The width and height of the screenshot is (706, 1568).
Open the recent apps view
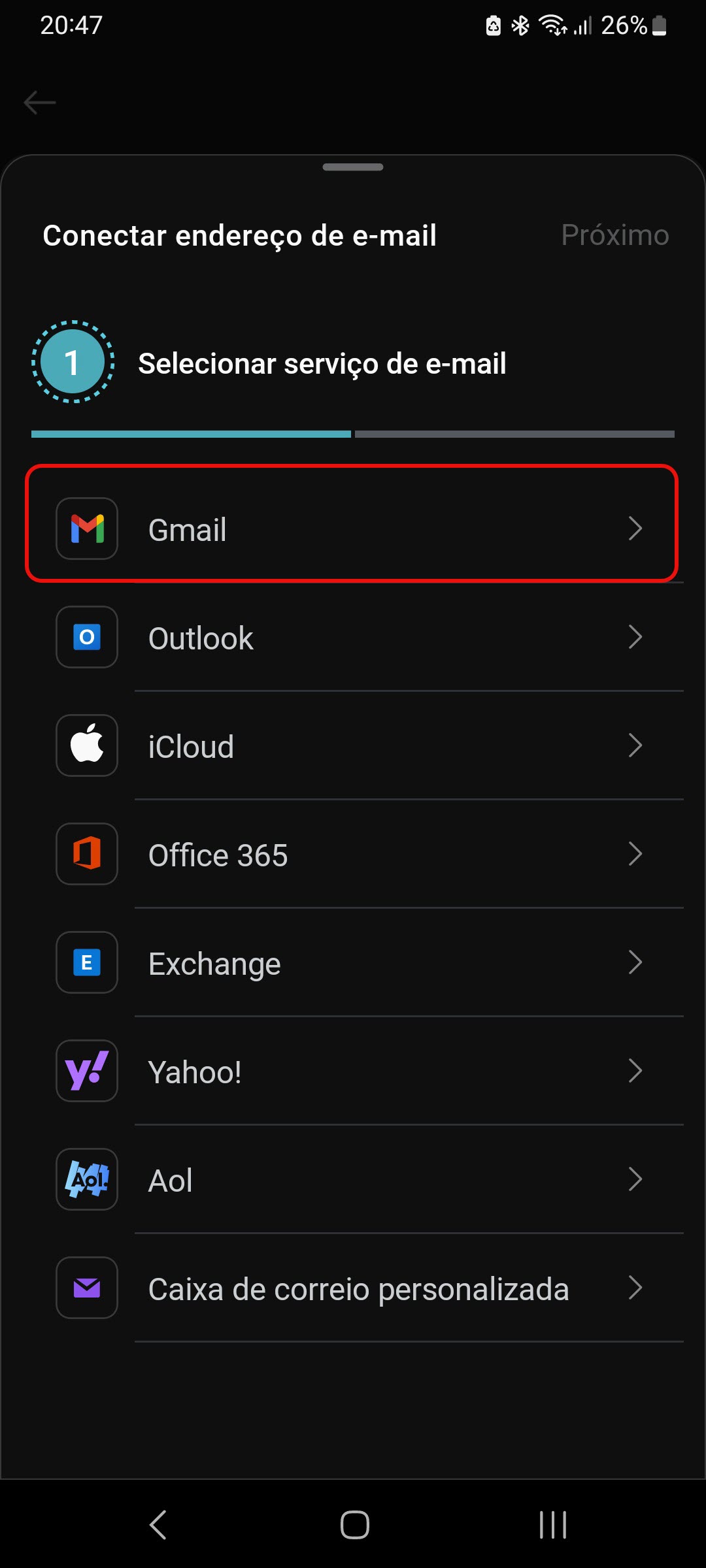pos(552,1525)
